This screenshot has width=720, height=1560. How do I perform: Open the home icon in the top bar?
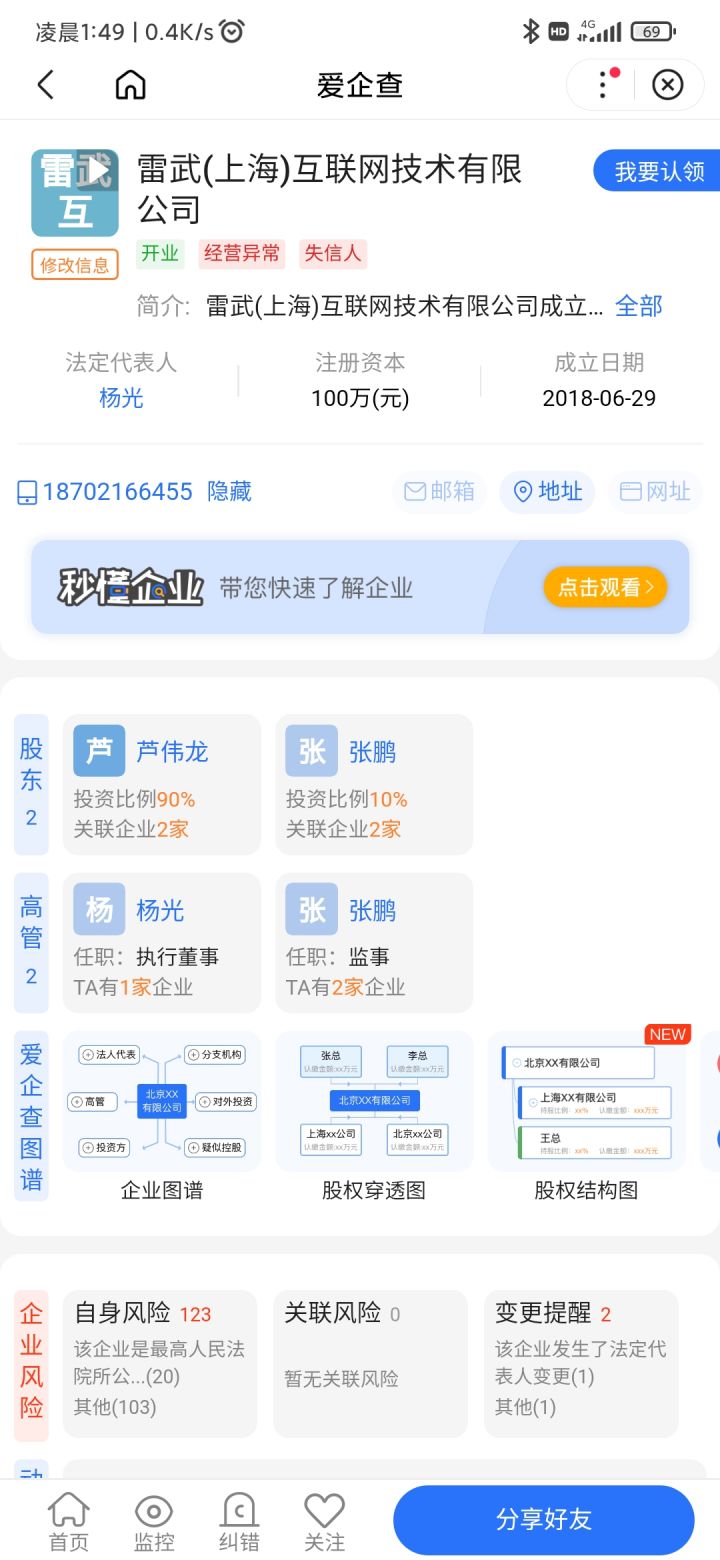(x=129, y=85)
